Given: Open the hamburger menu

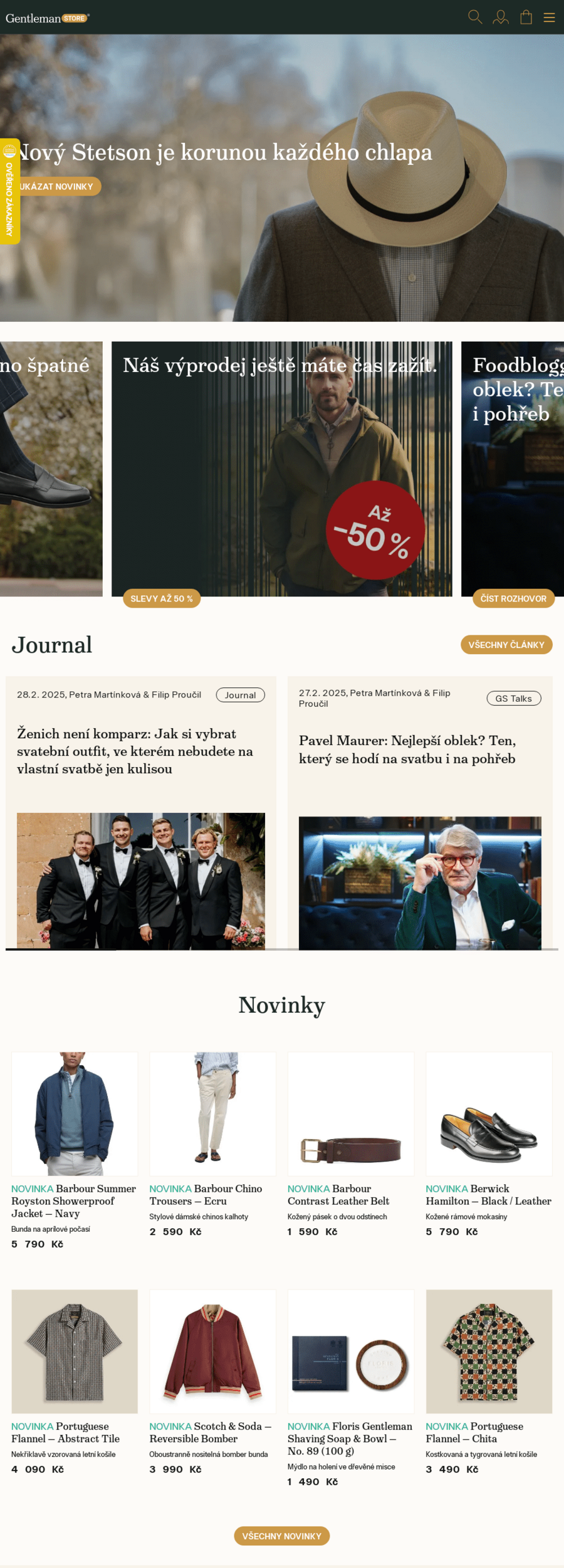Looking at the screenshot, I should point(549,18).
